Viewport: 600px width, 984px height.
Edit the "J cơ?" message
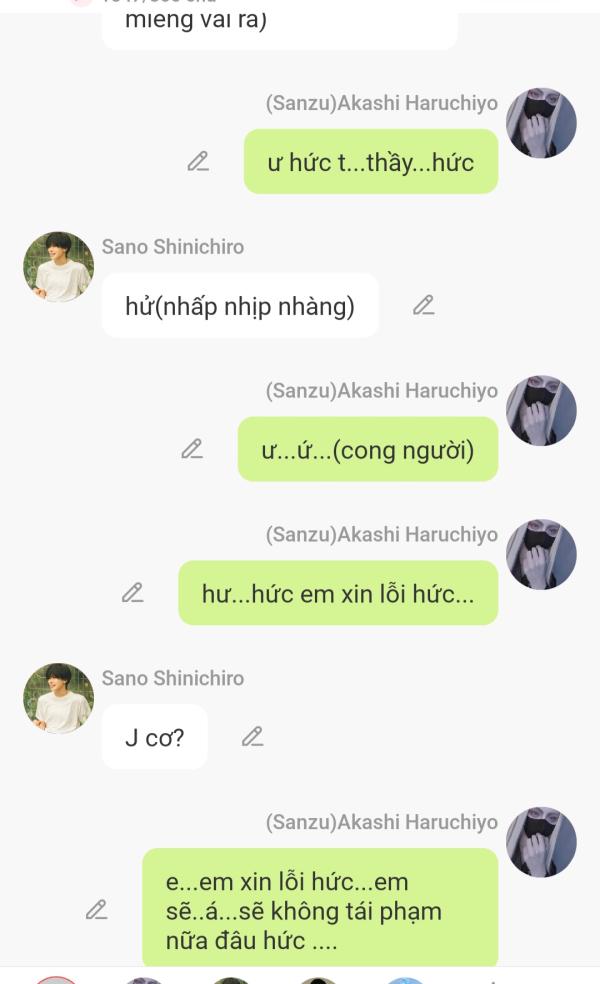(x=253, y=737)
